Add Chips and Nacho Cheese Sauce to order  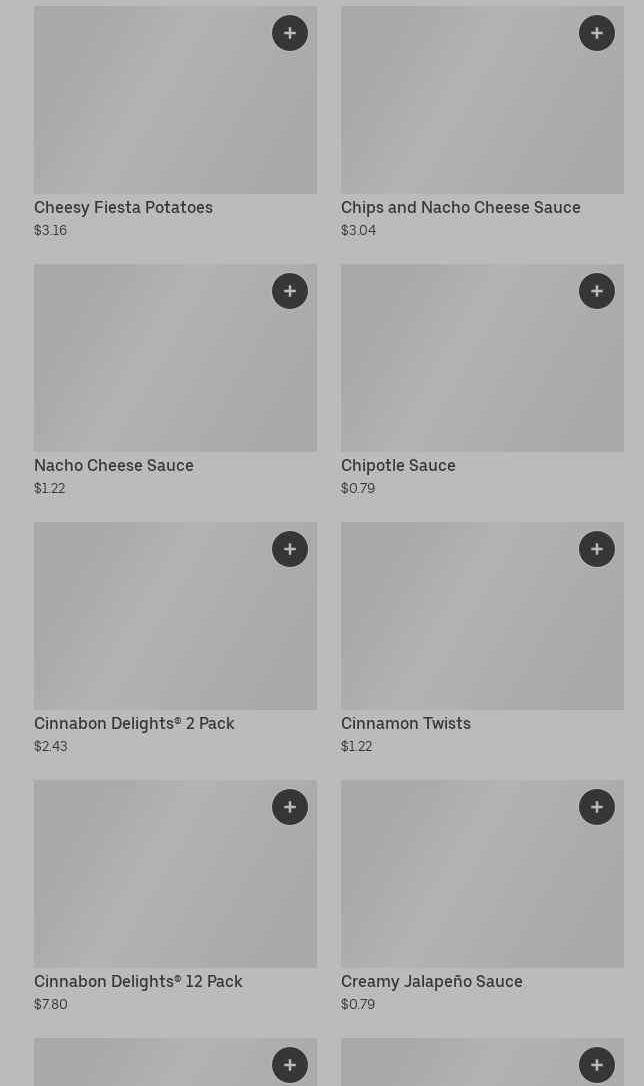pos(597,33)
